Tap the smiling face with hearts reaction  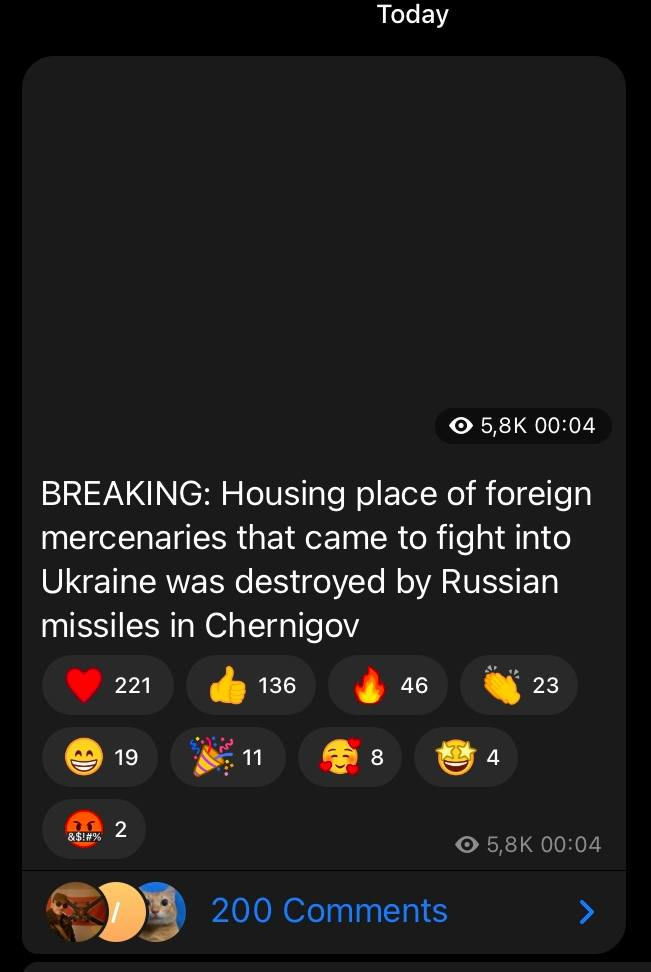pos(350,757)
